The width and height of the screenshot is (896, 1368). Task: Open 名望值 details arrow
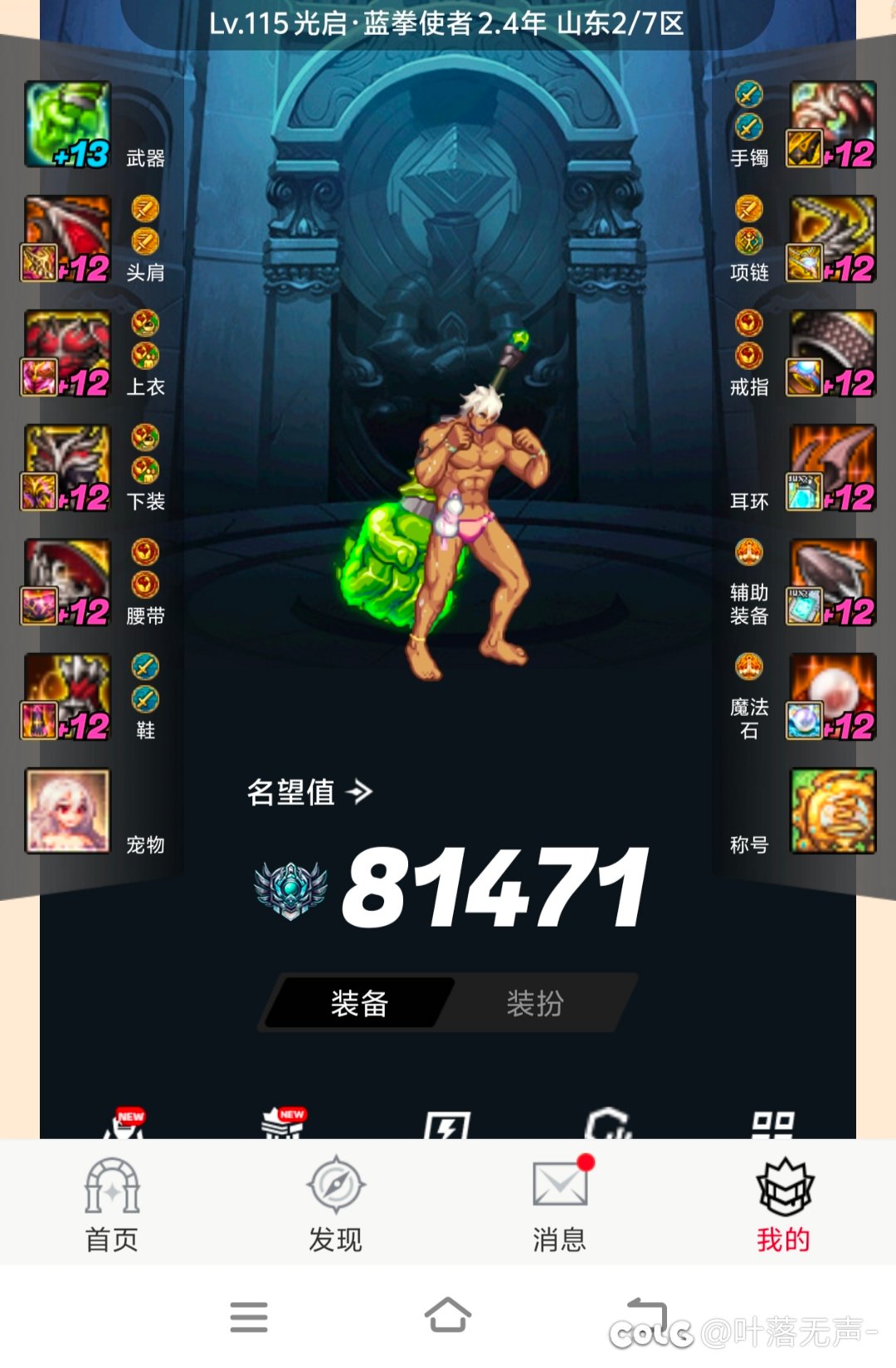click(x=359, y=792)
